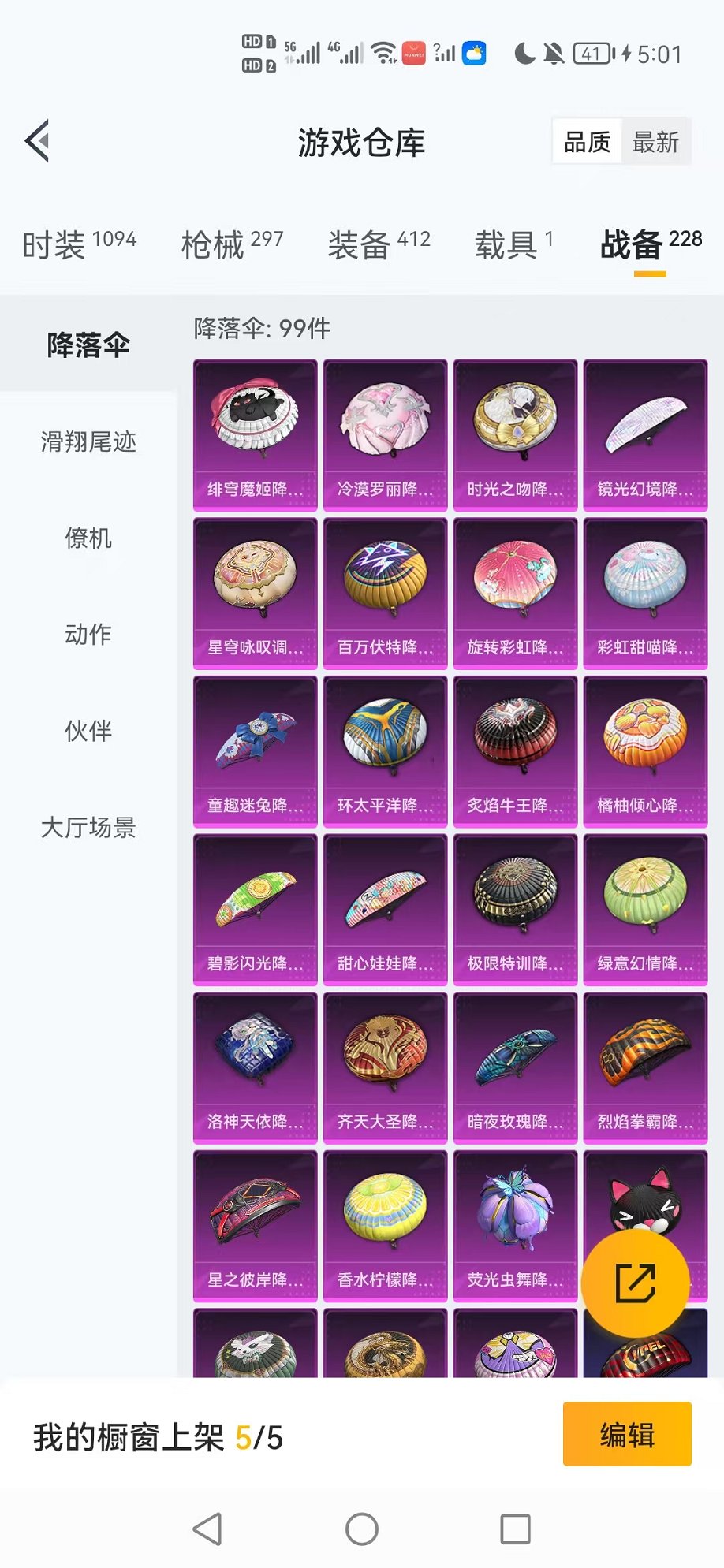Viewport: 724px width, 1568px height.
Task: Go back using the top-left arrow
Action: coord(38,141)
